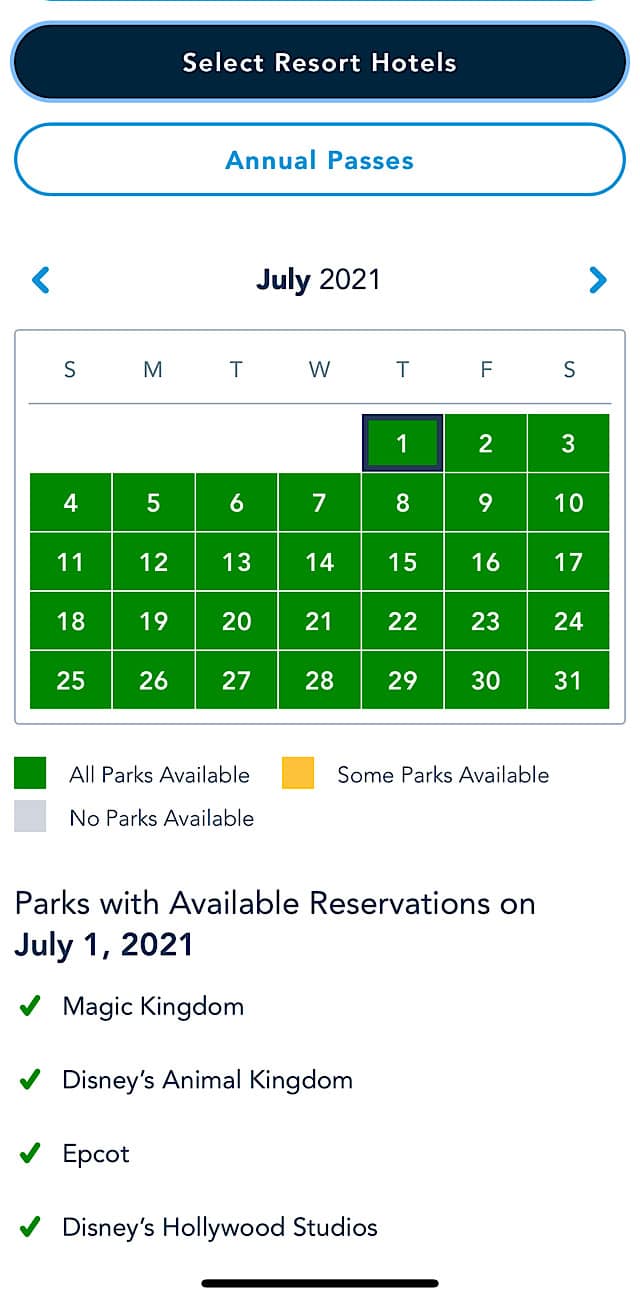640x1300 pixels.
Task: Select July 23 on the calendar
Action: click(485, 621)
